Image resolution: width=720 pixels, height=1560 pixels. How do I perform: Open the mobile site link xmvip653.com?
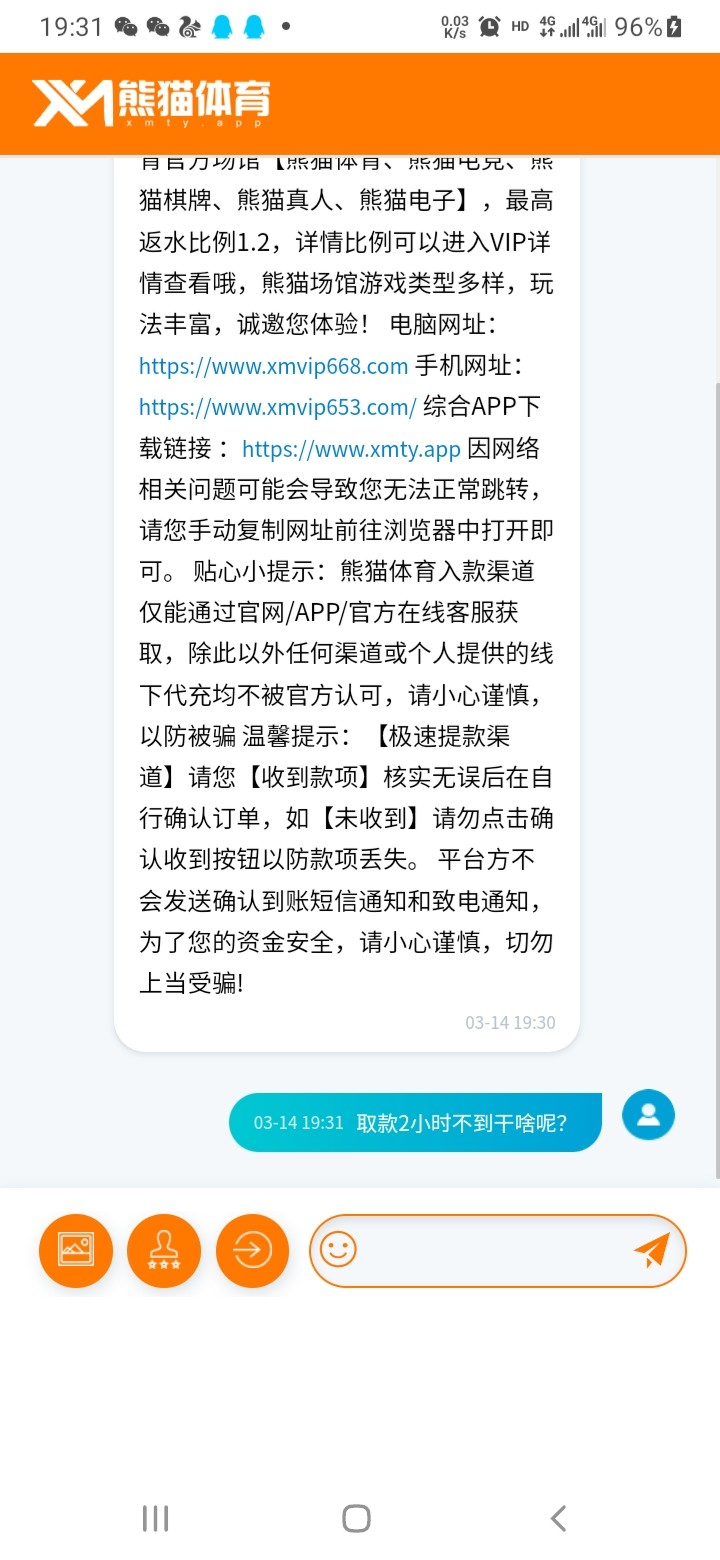(x=276, y=407)
